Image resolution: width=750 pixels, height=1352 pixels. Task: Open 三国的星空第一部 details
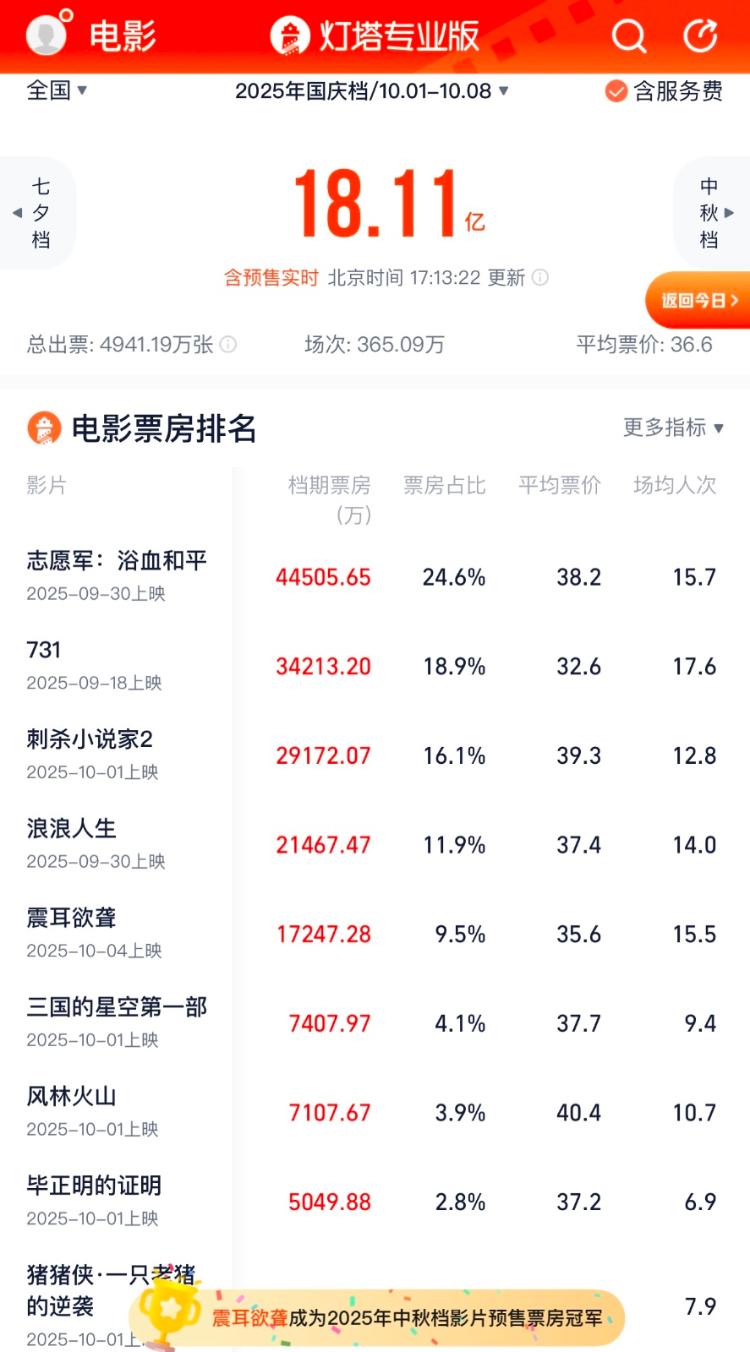click(116, 1007)
